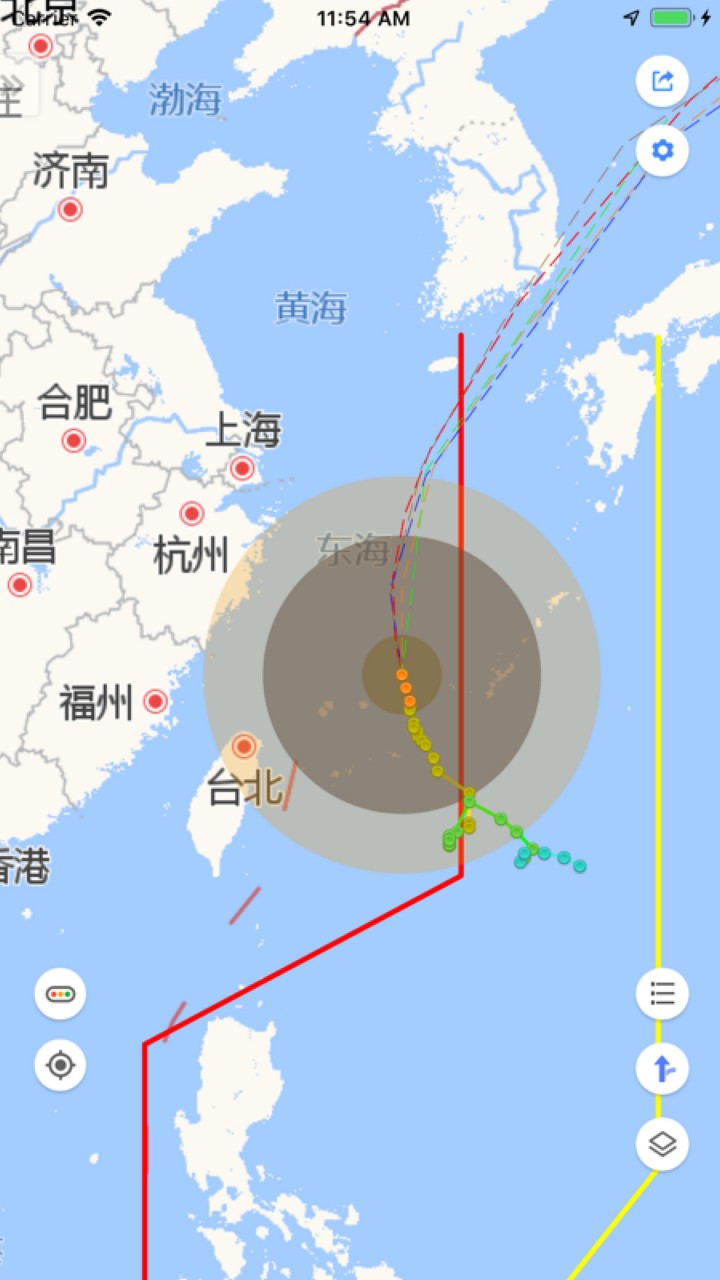Select the navigation direction tool
Viewport: 720px width, 1280px height.
coord(661,1068)
